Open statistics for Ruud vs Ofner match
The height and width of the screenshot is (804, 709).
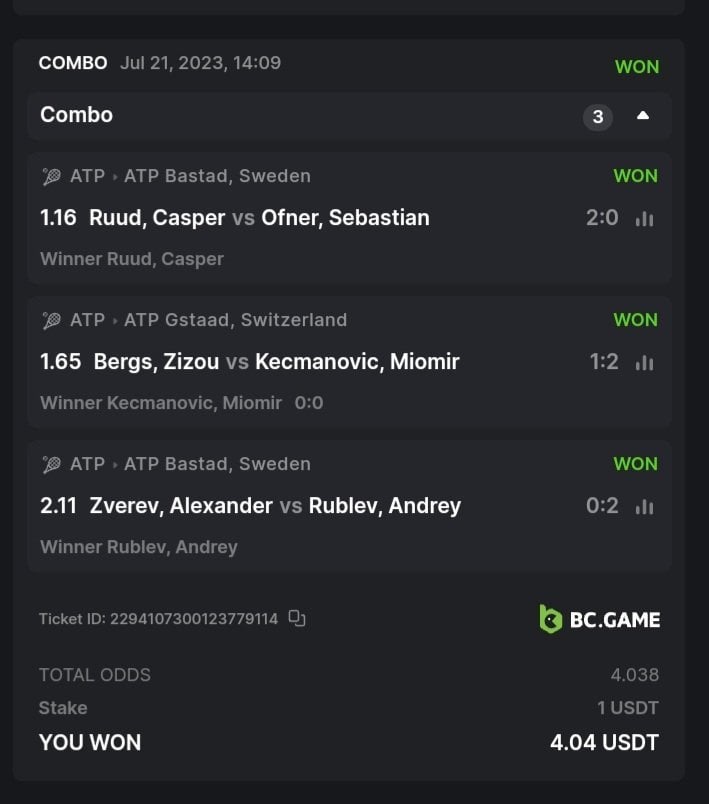pos(645,218)
